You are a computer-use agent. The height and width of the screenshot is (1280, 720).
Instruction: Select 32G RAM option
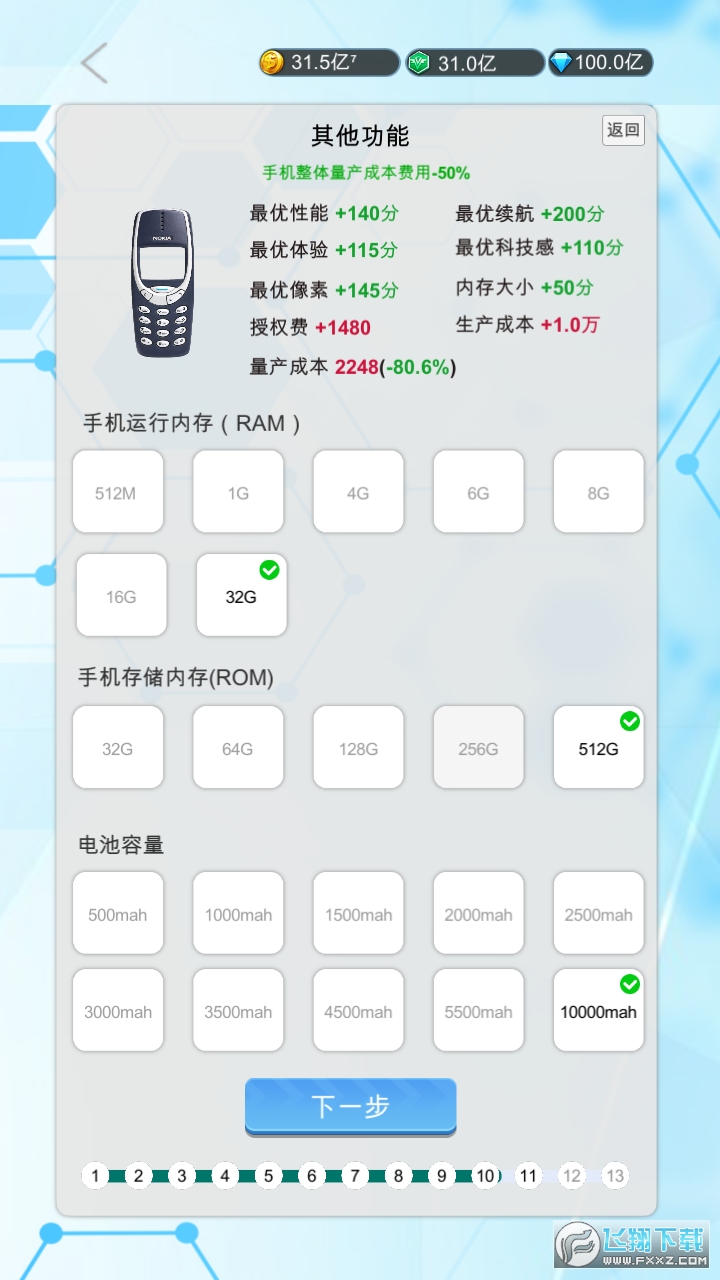(241, 595)
